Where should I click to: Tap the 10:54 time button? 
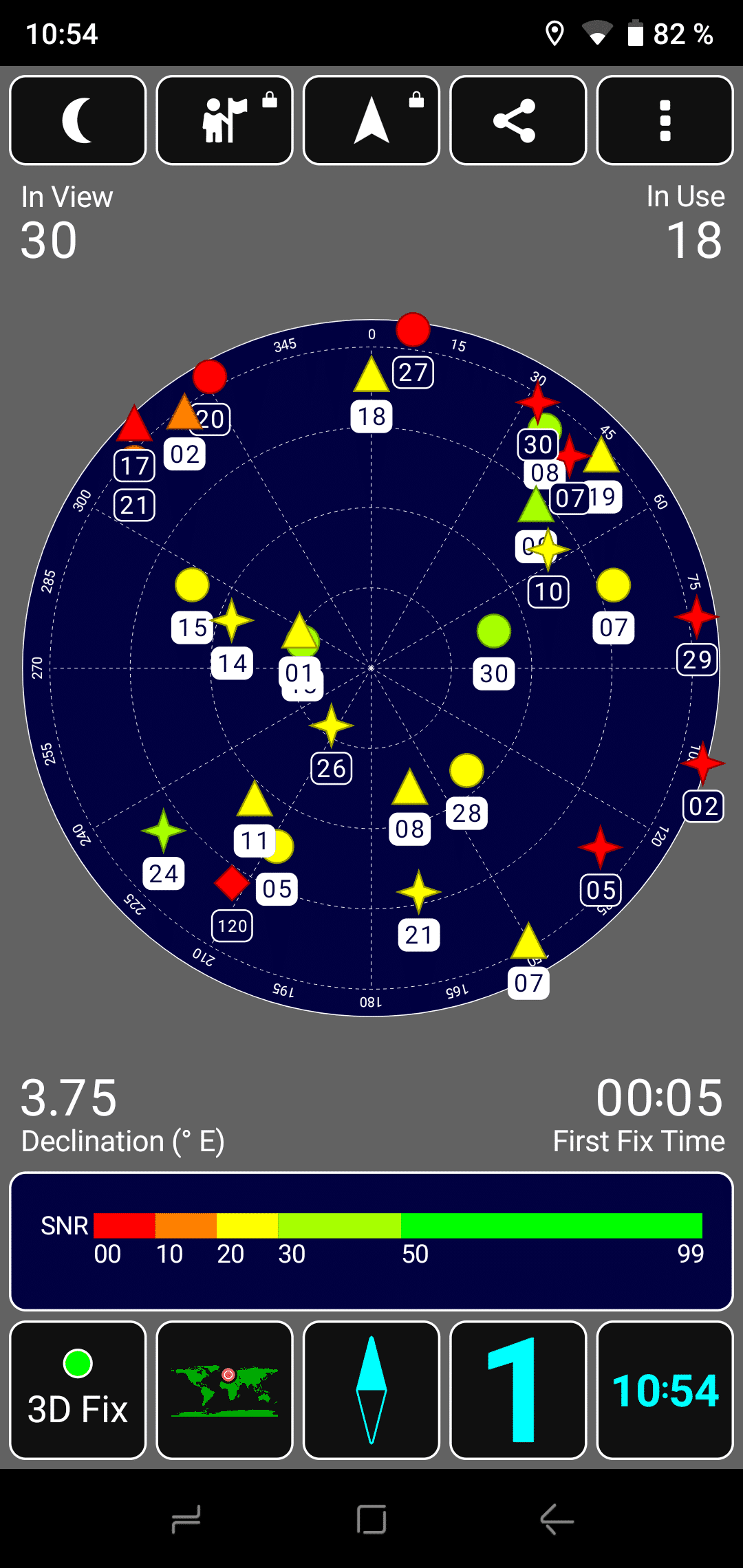click(x=665, y=1390)
